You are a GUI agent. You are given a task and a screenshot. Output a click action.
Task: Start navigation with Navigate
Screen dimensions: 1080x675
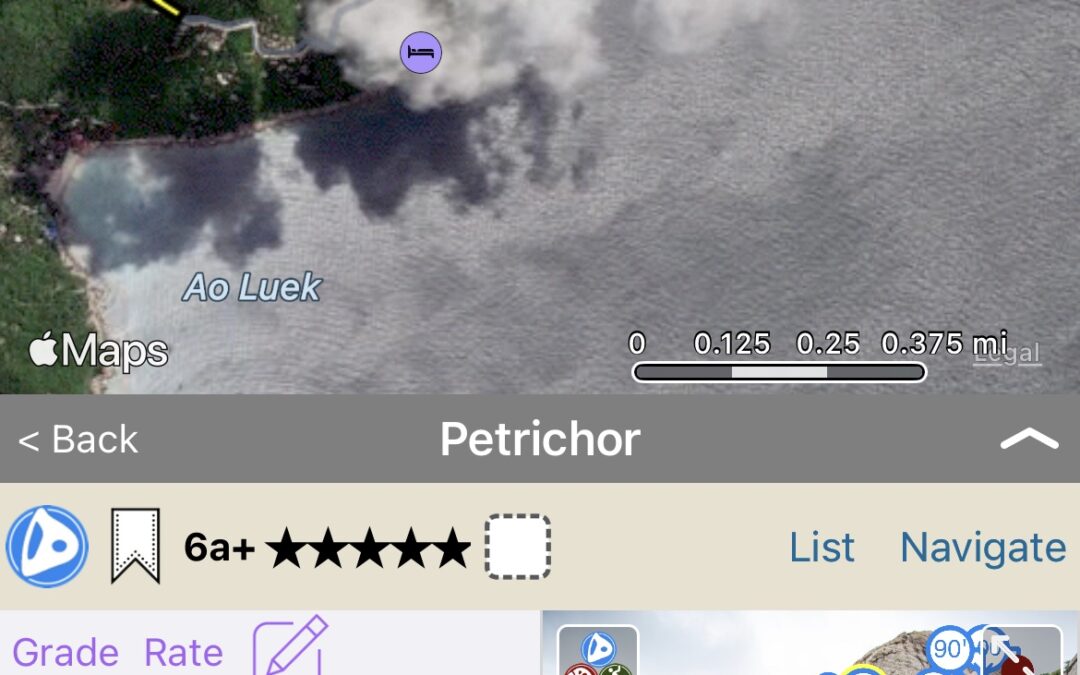click(982, 547)
